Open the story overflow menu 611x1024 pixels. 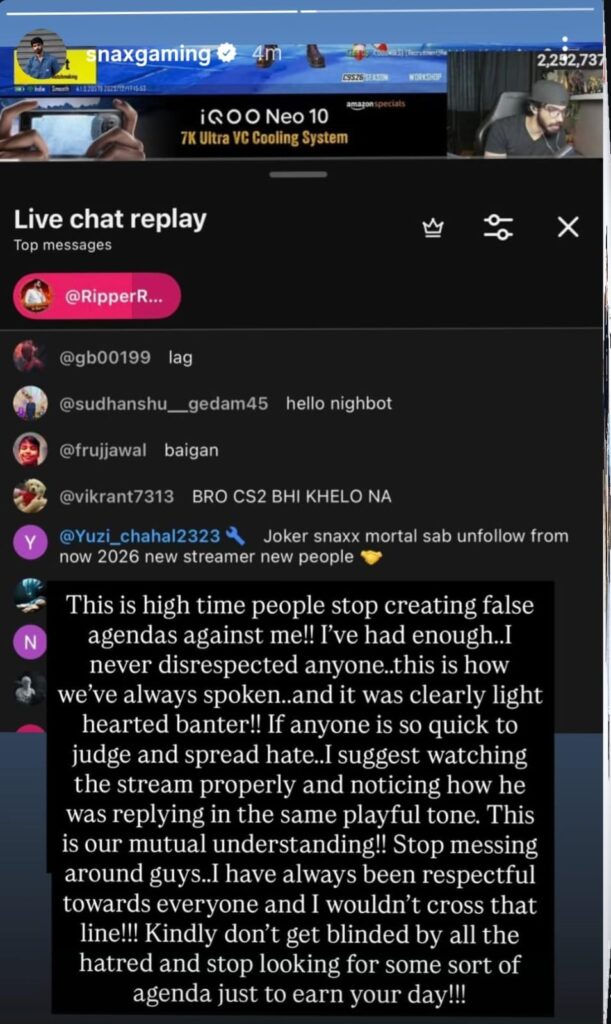(x=565, y=52)
